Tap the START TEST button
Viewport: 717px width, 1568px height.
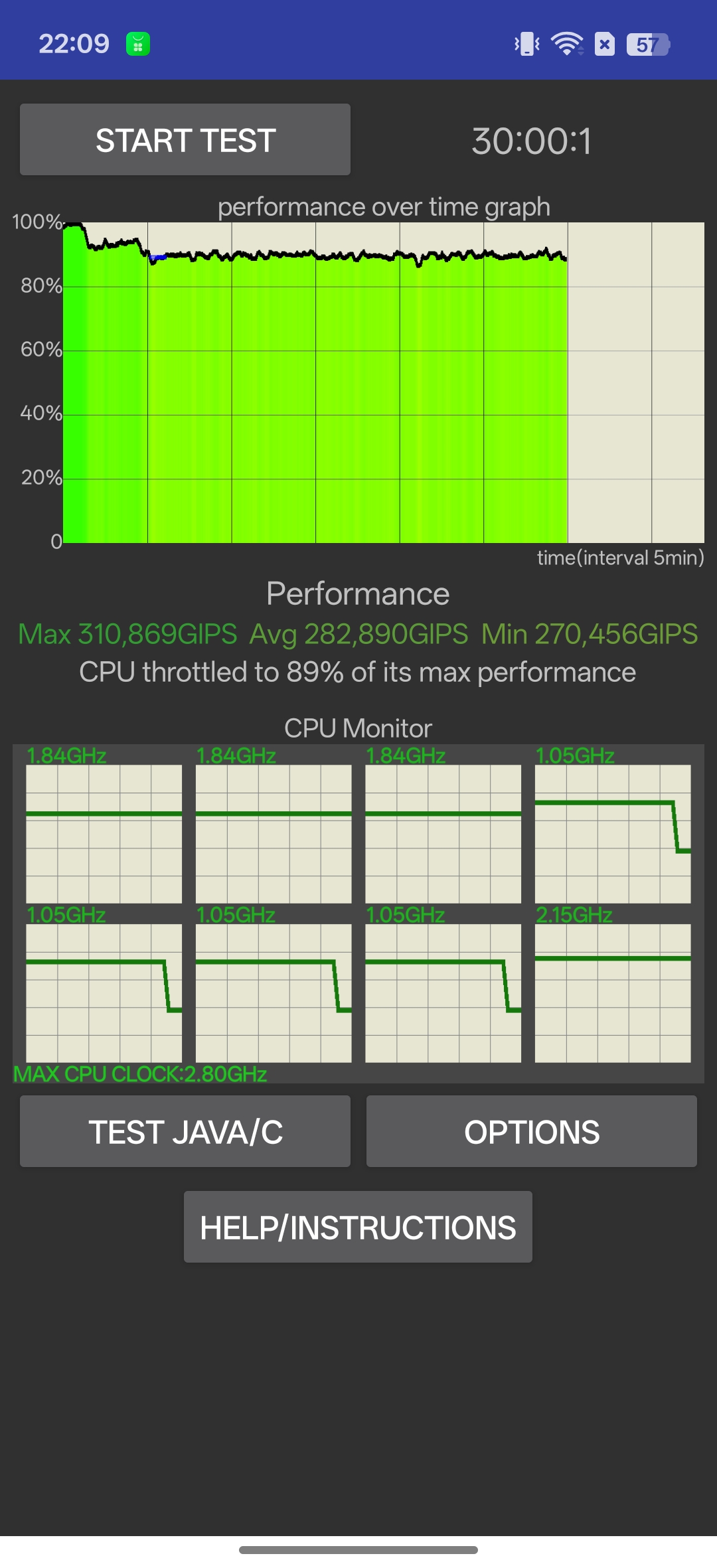pos(185,139)
